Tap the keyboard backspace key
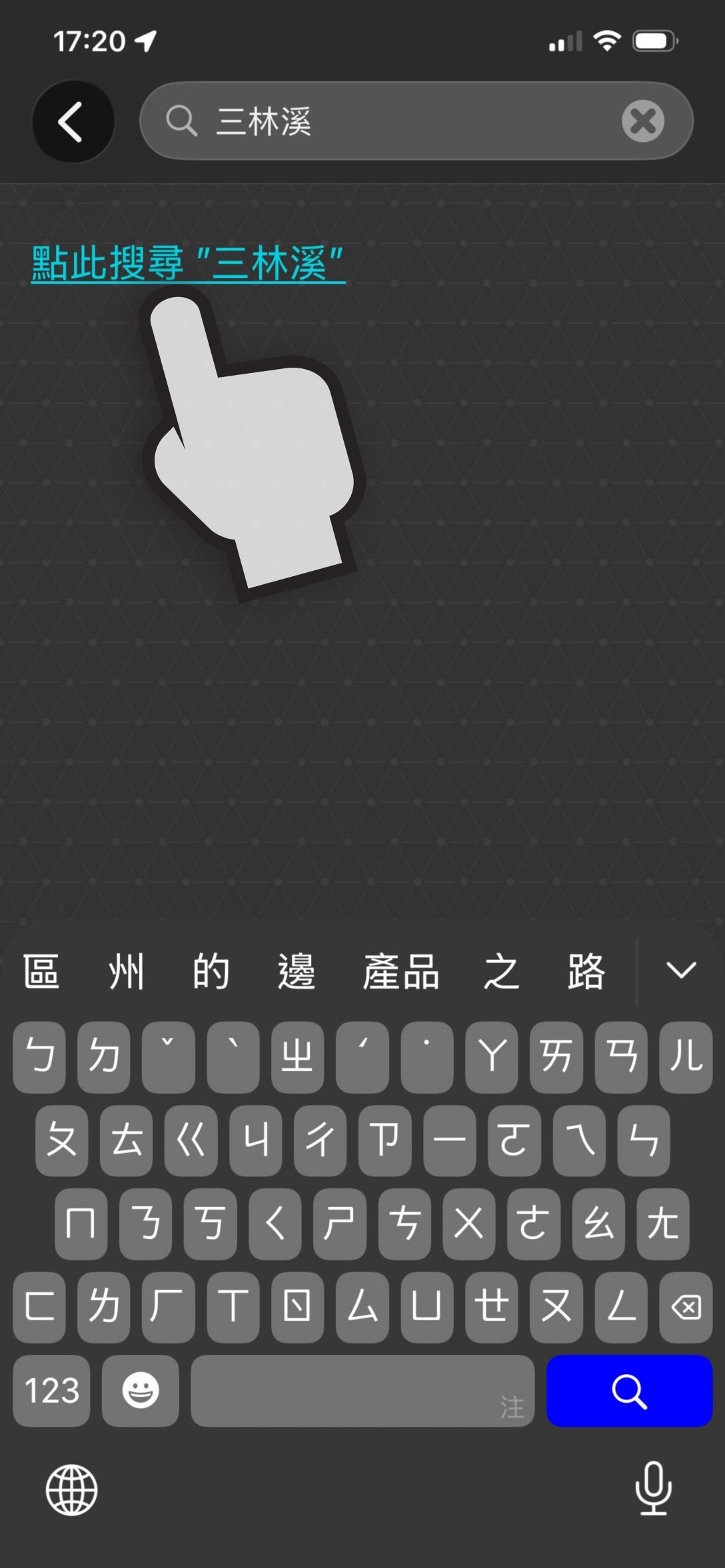 686,1307
